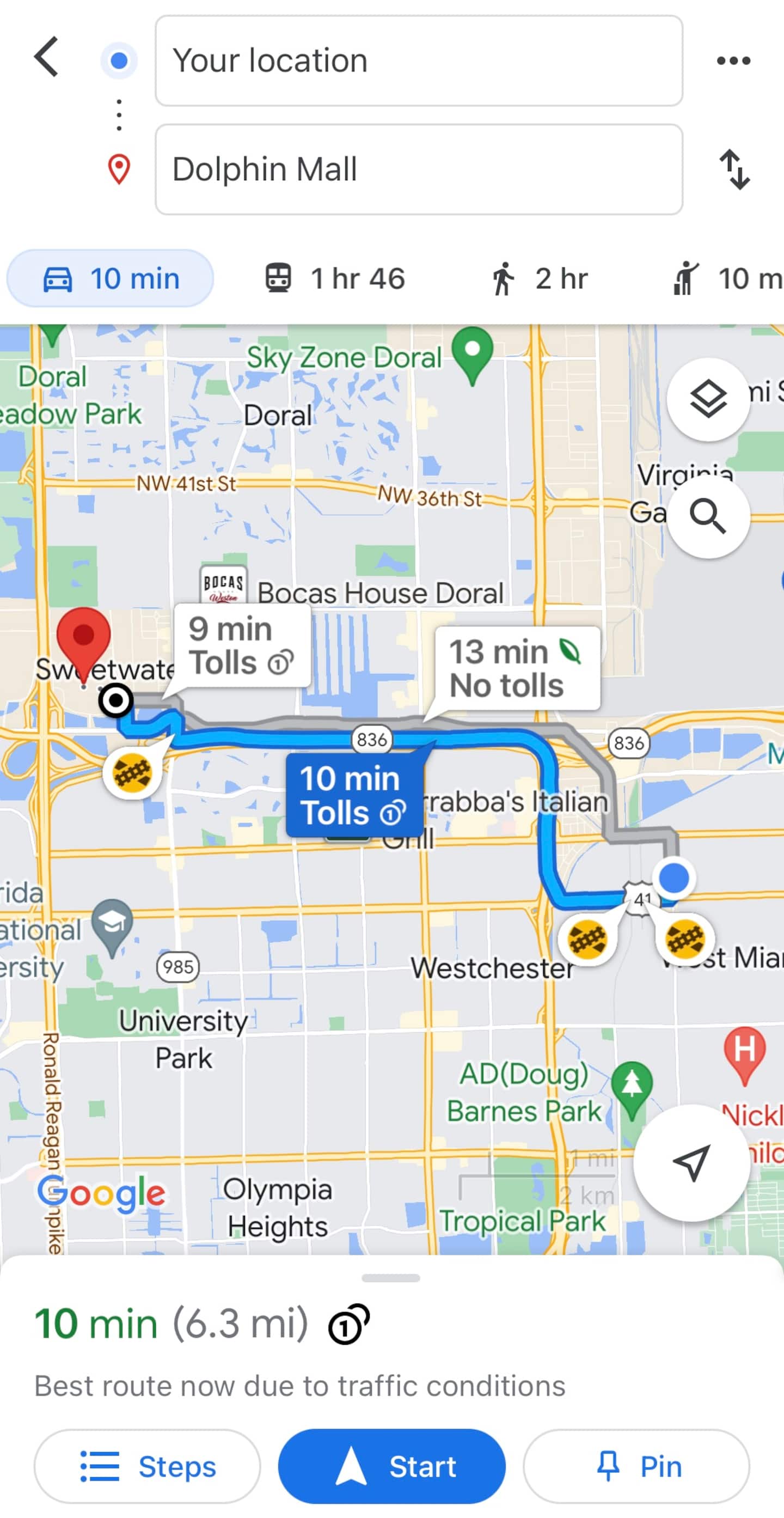Edit the Dolphin Mall destination field
This screenshot has height=1518, width=784.
point(419,170)
